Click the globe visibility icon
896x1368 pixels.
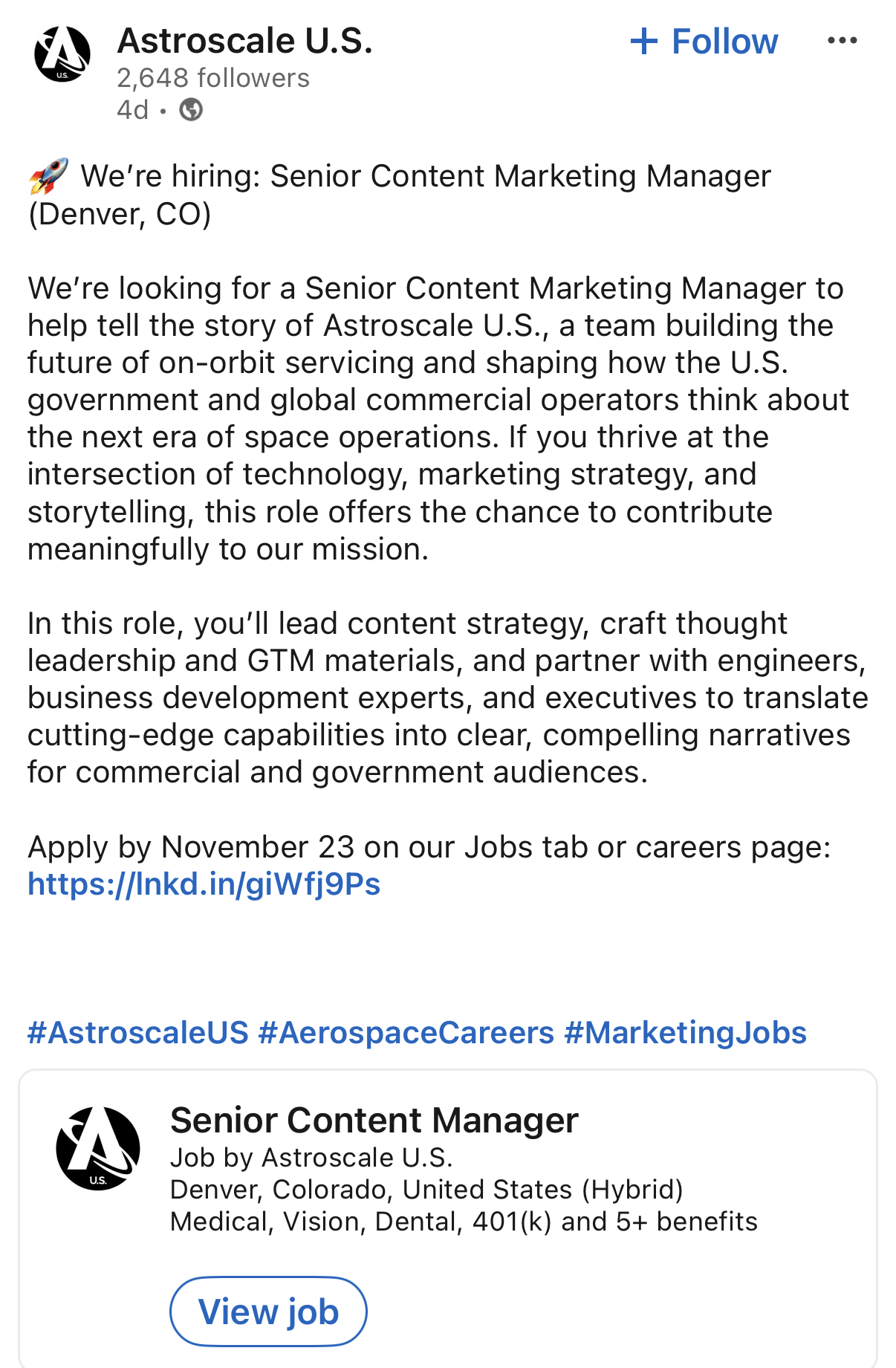point(192,111)
